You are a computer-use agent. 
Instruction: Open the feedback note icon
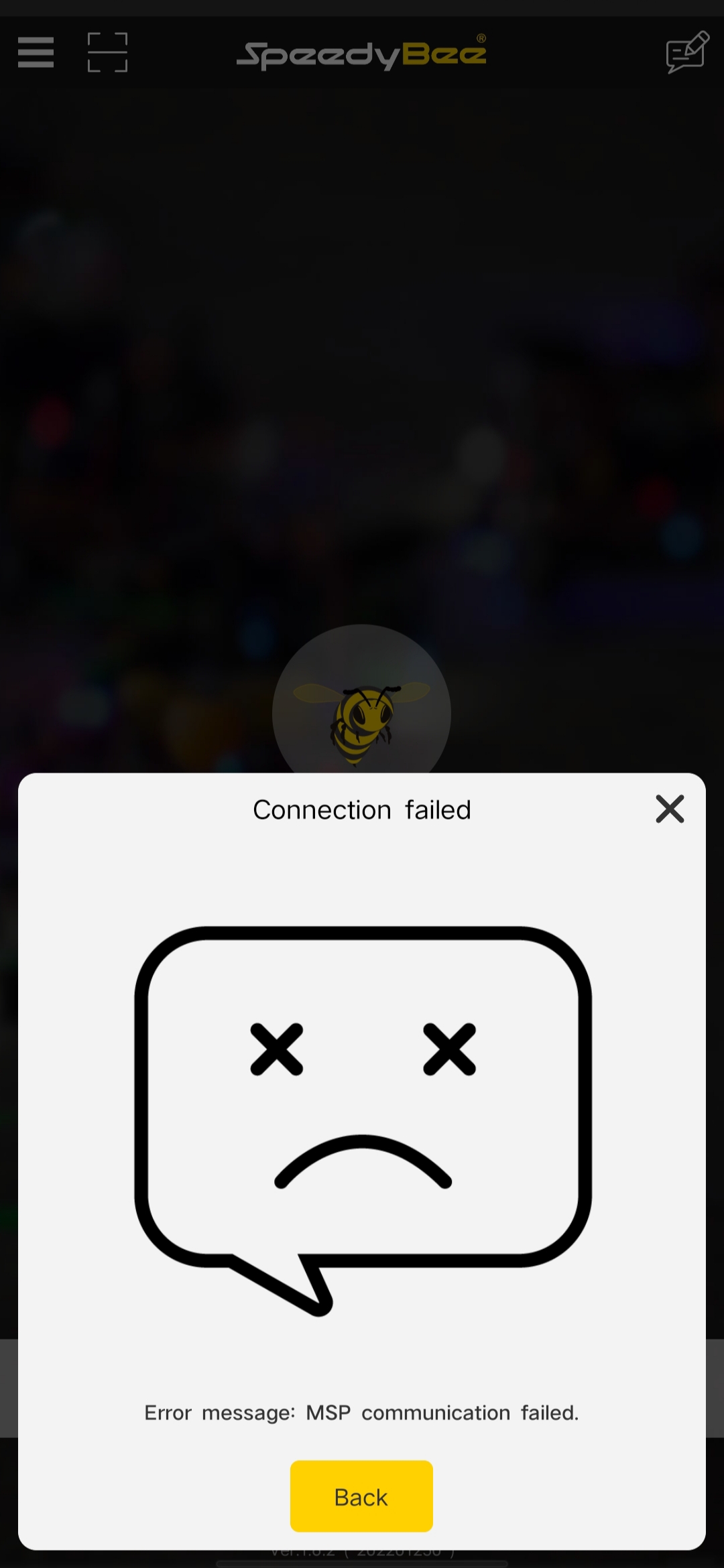click(x=686, y=52)
